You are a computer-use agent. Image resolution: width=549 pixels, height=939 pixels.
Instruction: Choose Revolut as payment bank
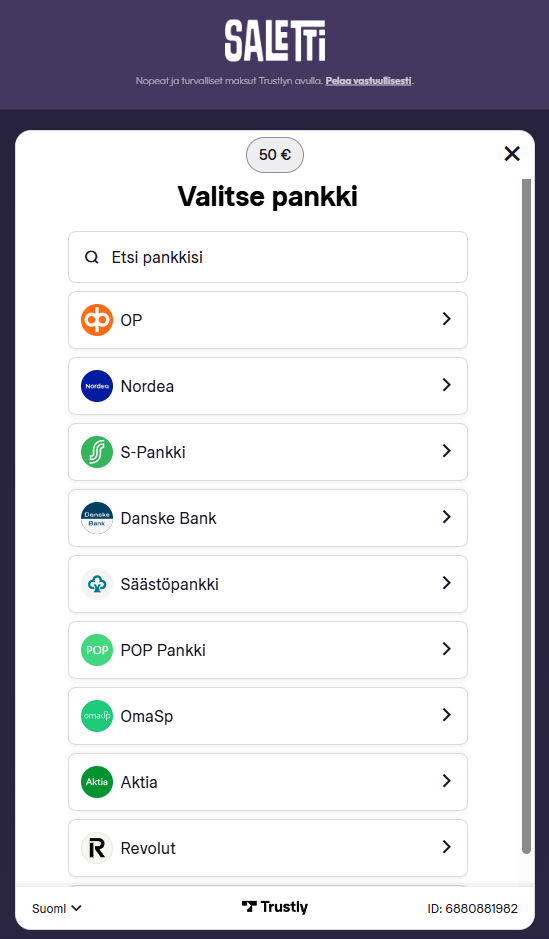[268, 847]
